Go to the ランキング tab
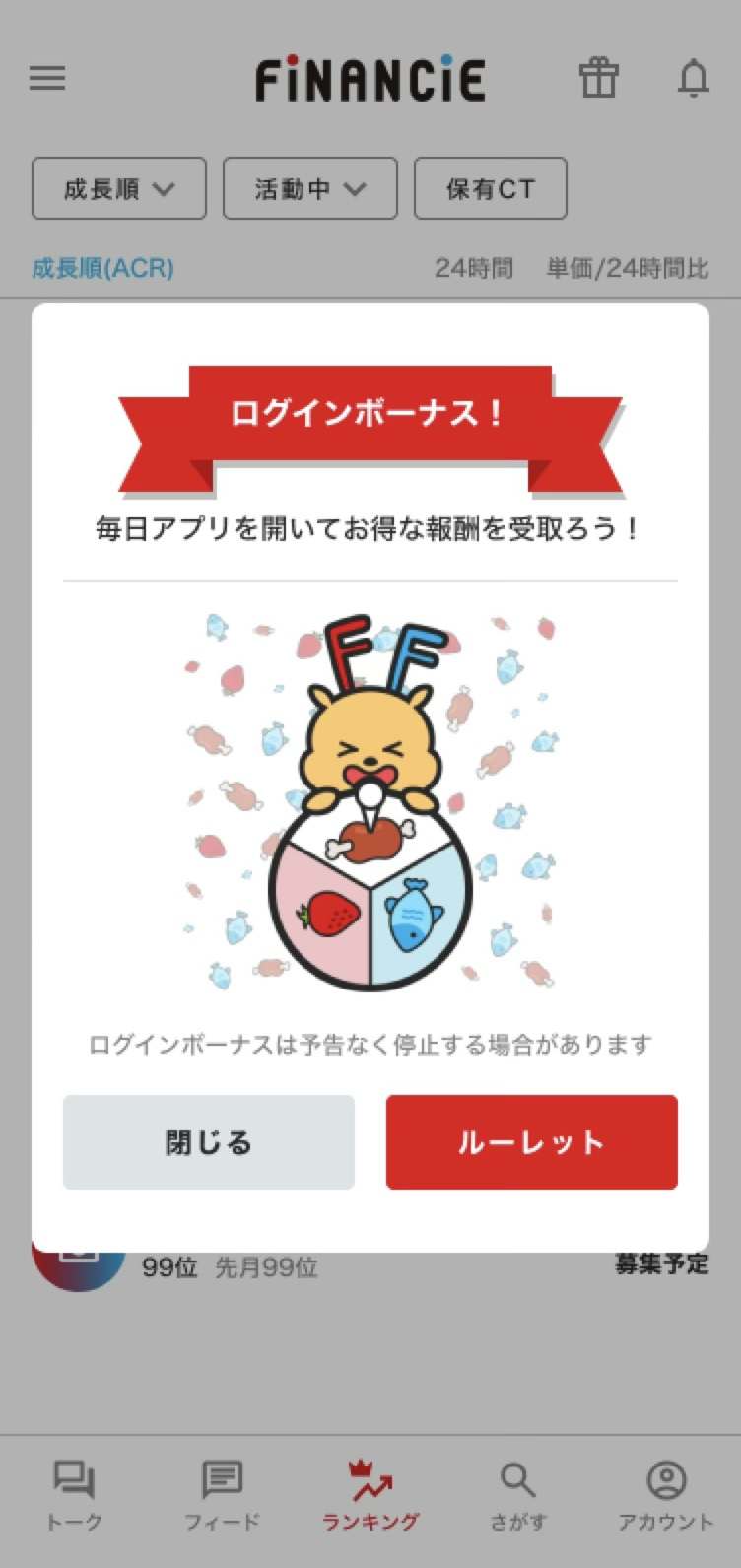The image size is (741, 1568). (x=370, y=1495)
